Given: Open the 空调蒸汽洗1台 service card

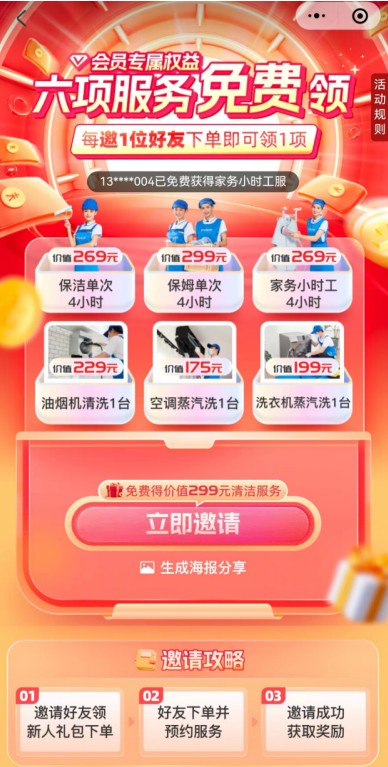Looking at the screenshot, I should 194,373.
